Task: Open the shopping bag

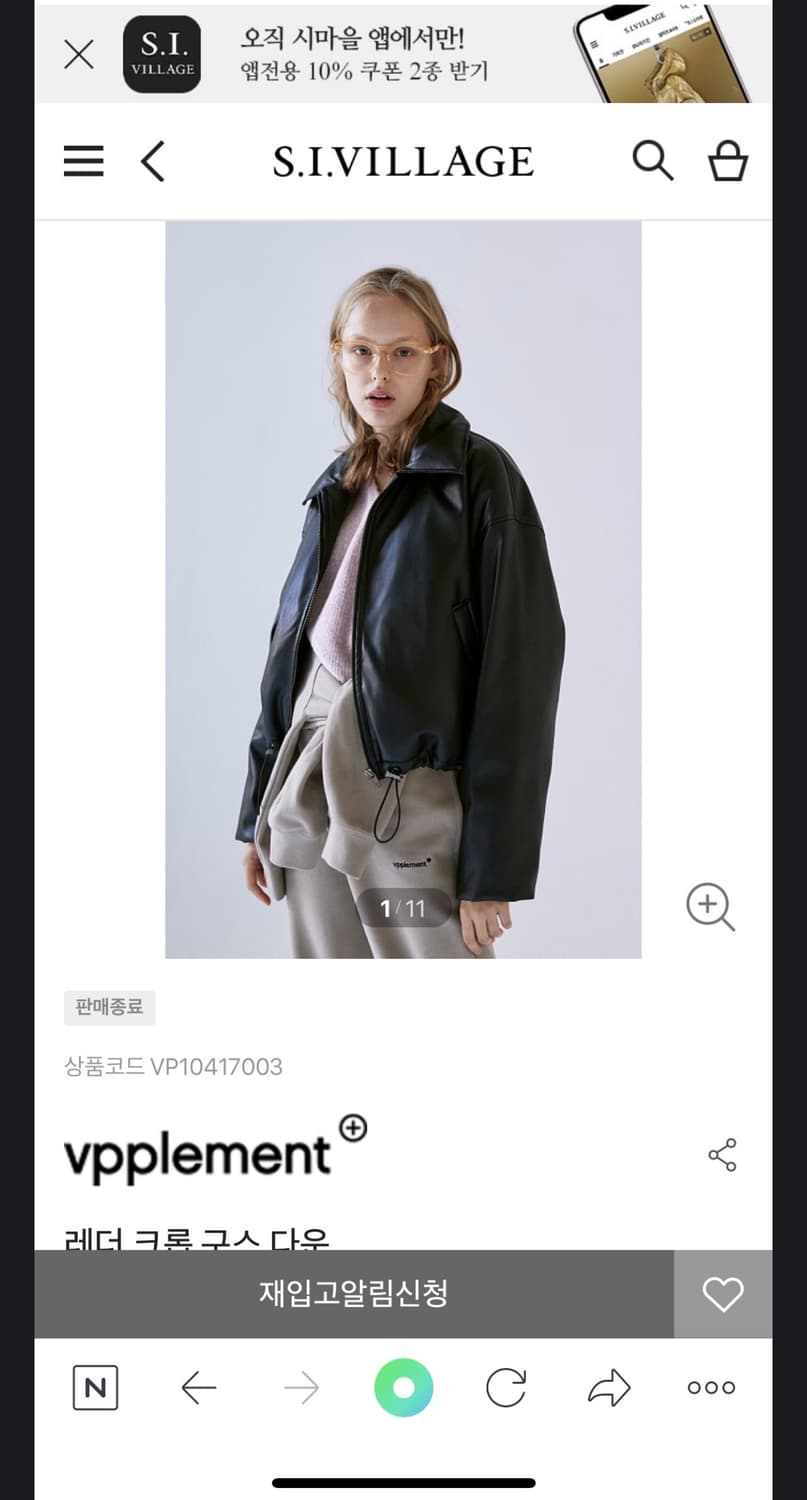Action: 727,160
